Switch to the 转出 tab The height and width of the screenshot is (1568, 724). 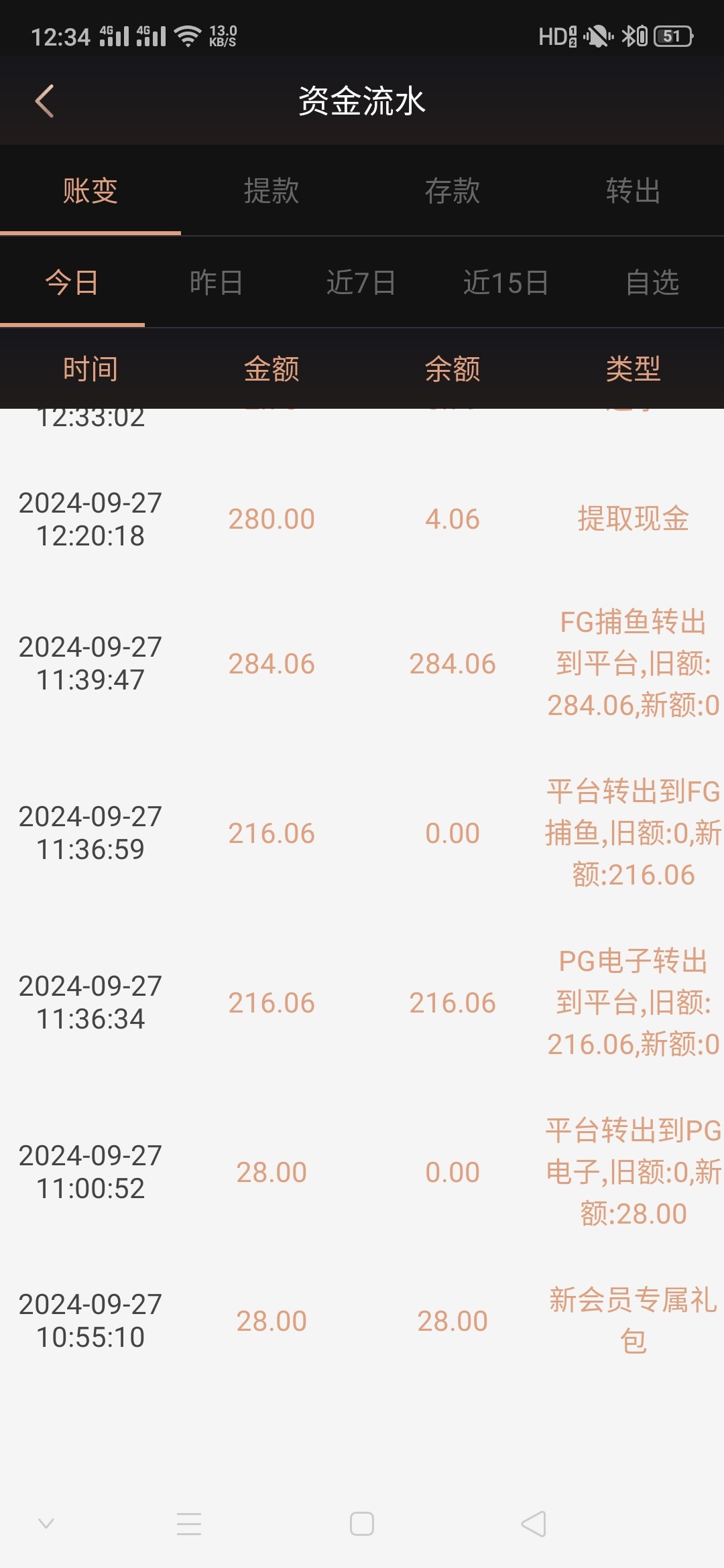[x=633, y=191]
